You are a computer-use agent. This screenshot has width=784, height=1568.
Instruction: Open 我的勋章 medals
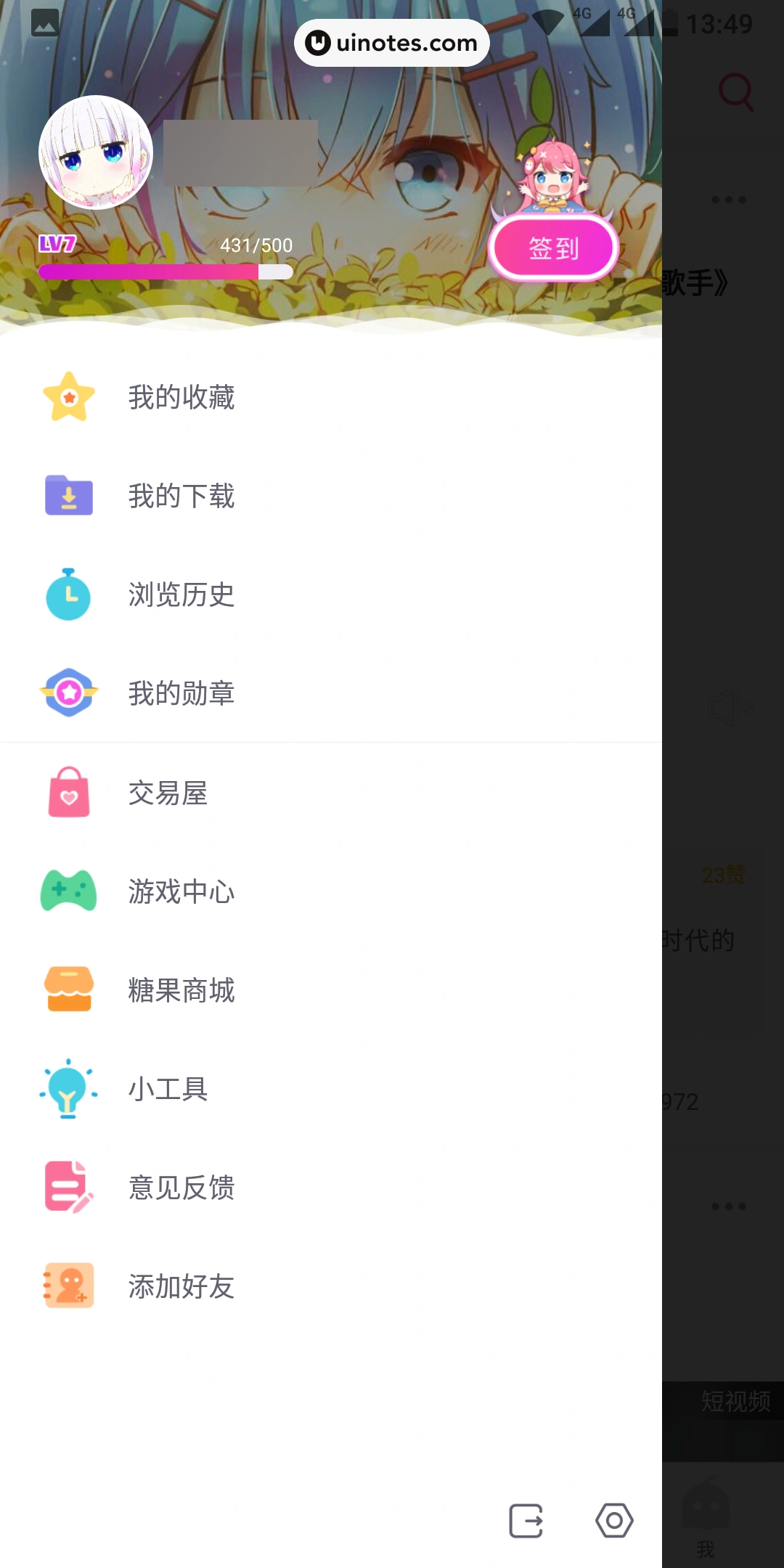tap(181, 693)
